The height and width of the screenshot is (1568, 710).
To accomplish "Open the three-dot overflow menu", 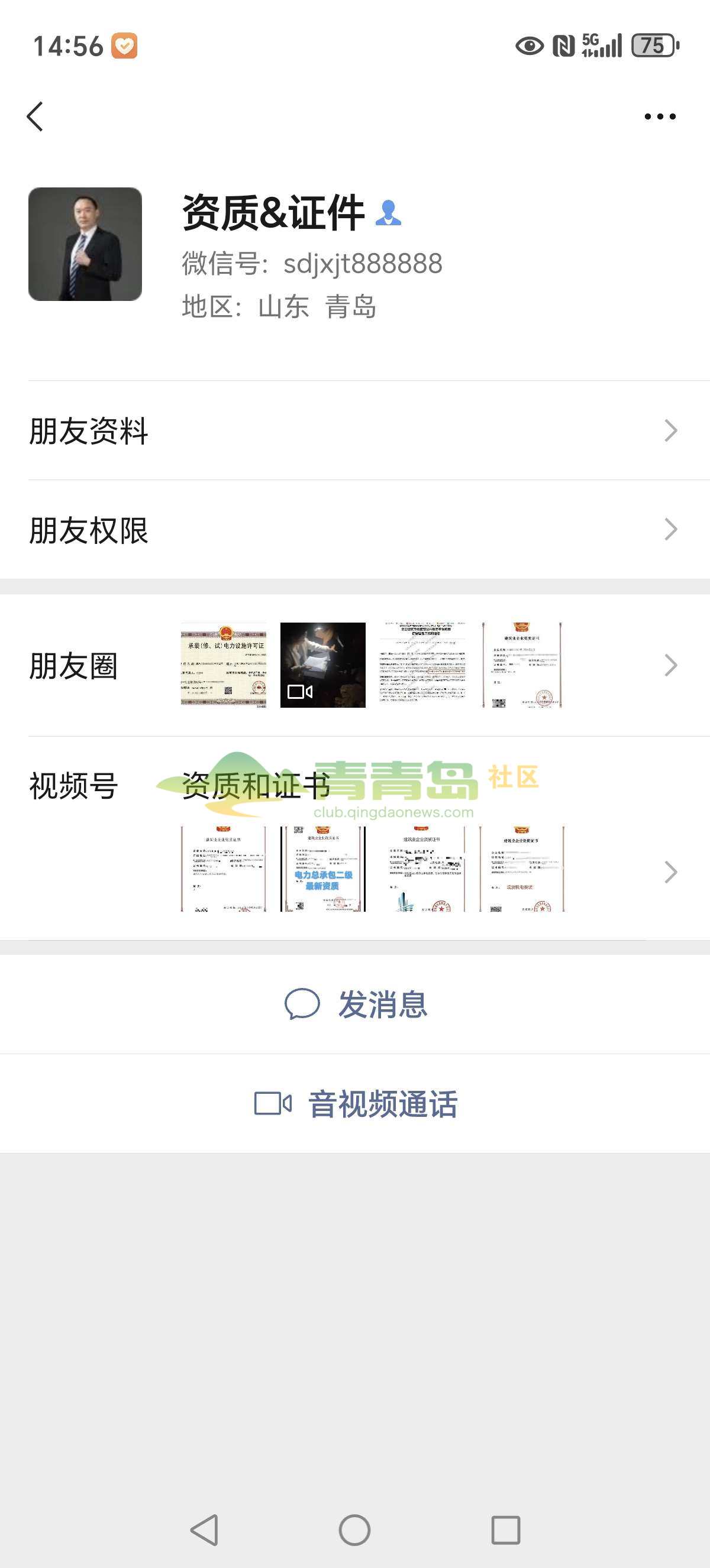I will point(660,116).
